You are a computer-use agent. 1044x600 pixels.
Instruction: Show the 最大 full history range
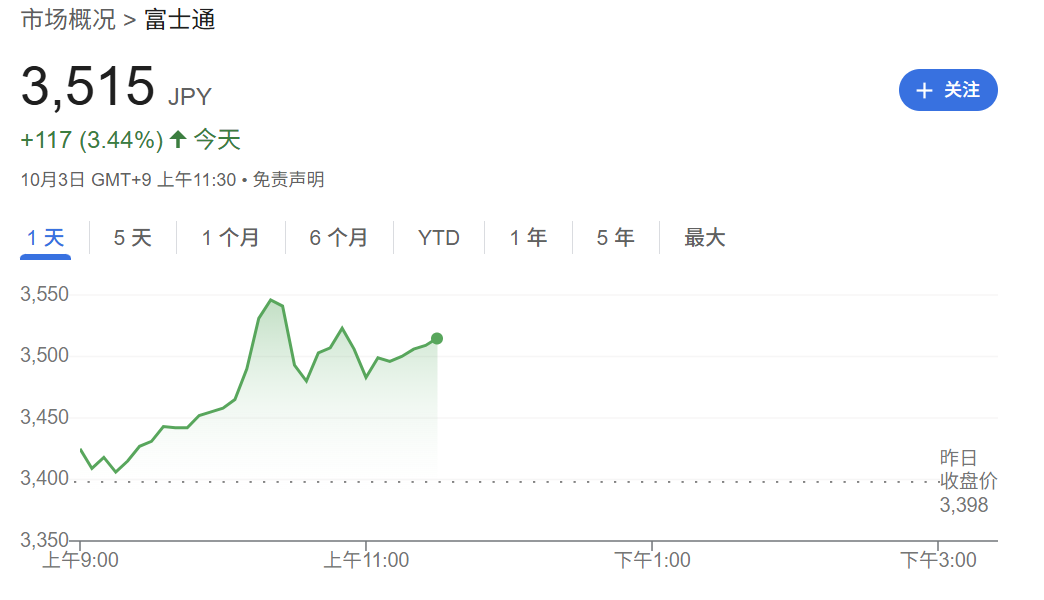[704, 238]
